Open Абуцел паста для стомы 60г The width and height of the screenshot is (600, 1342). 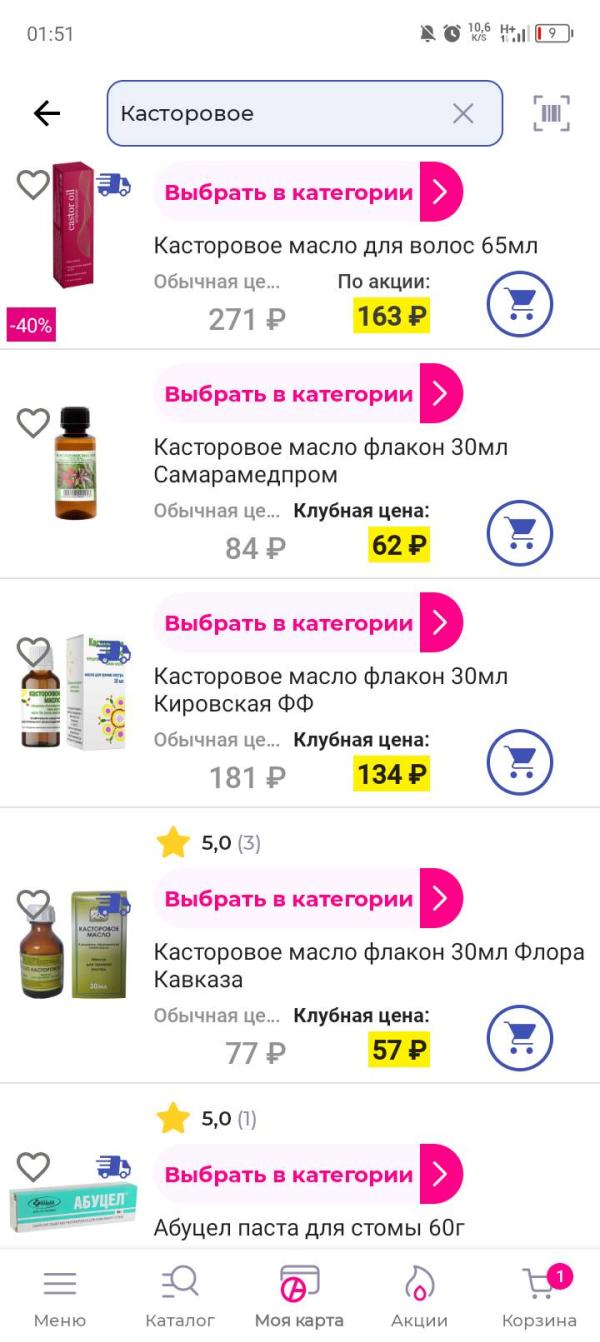pos(309,1227)
